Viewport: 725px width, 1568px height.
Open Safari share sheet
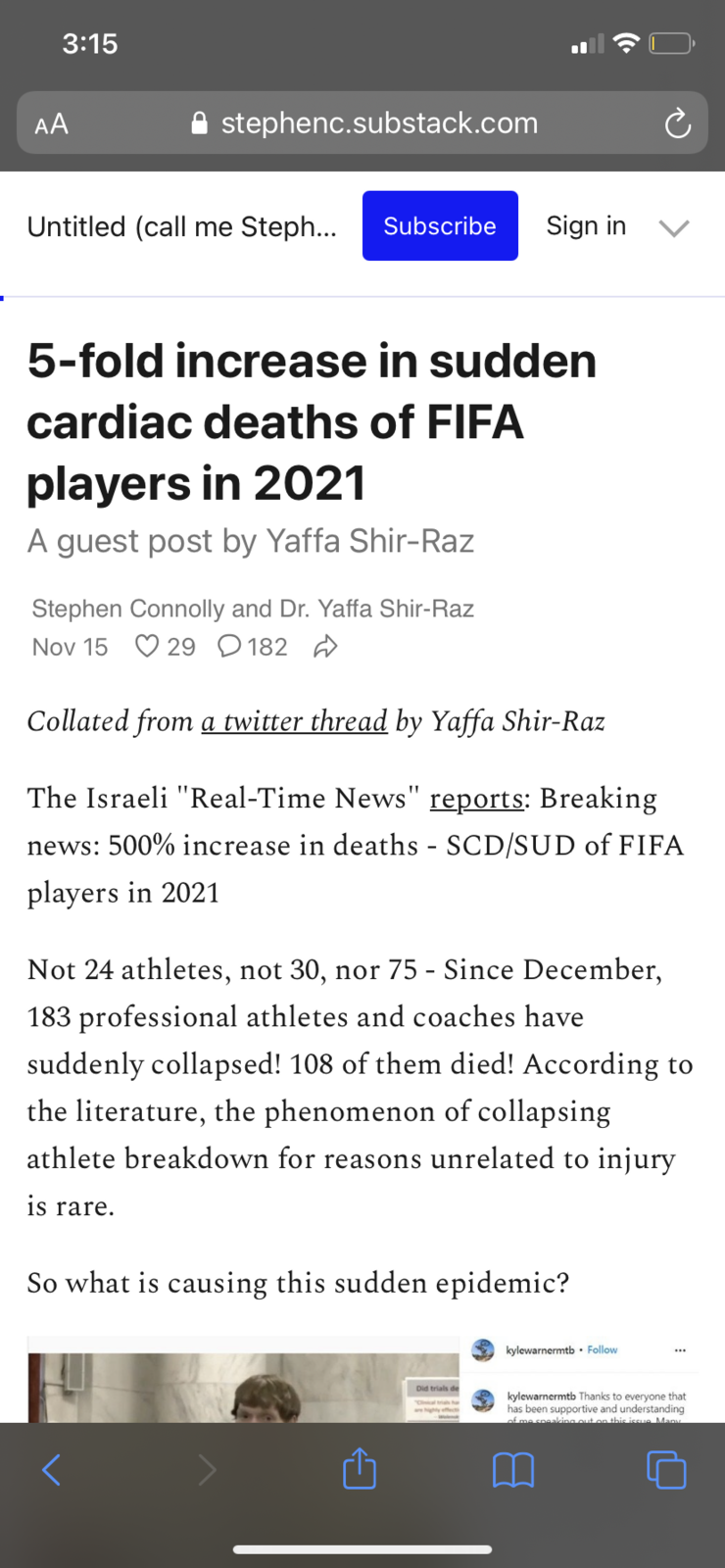click(360, 1467)
